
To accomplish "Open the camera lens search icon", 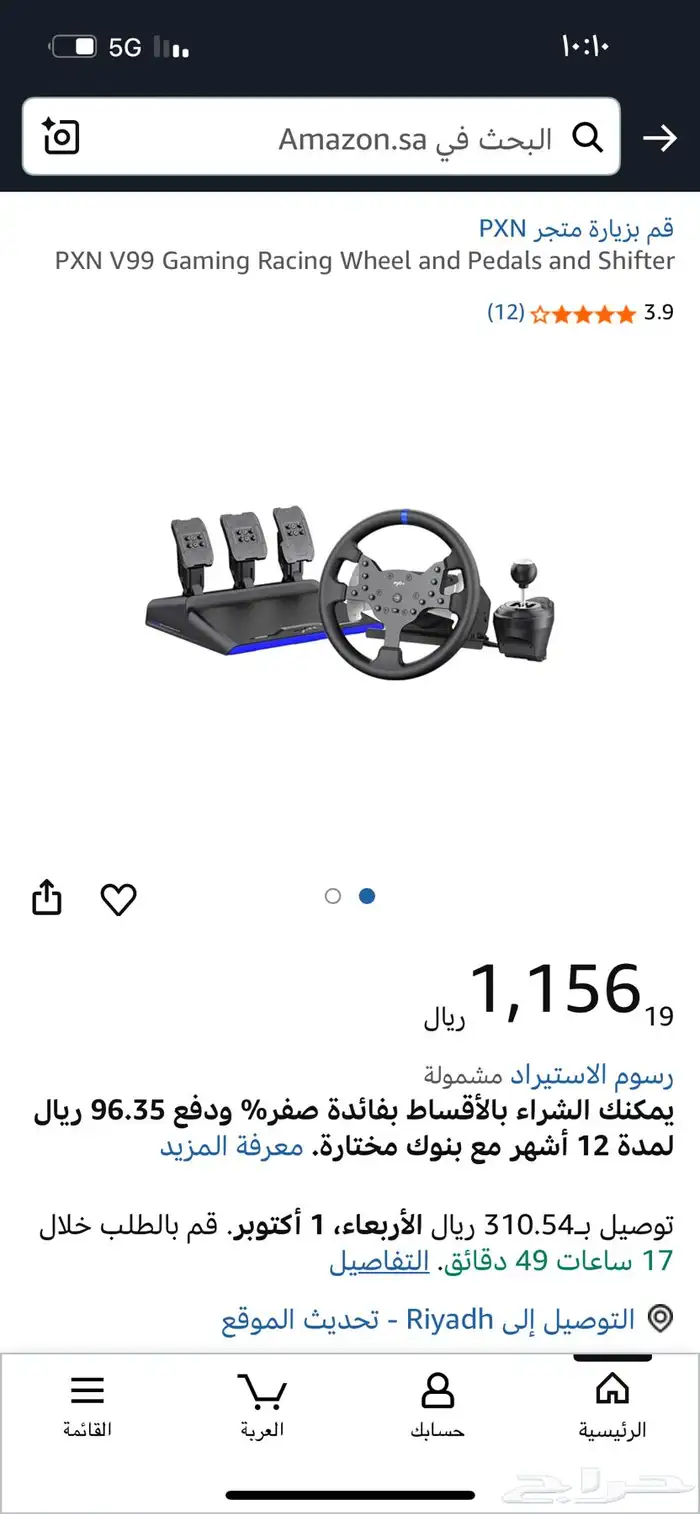I will click(x=61, y=137).
